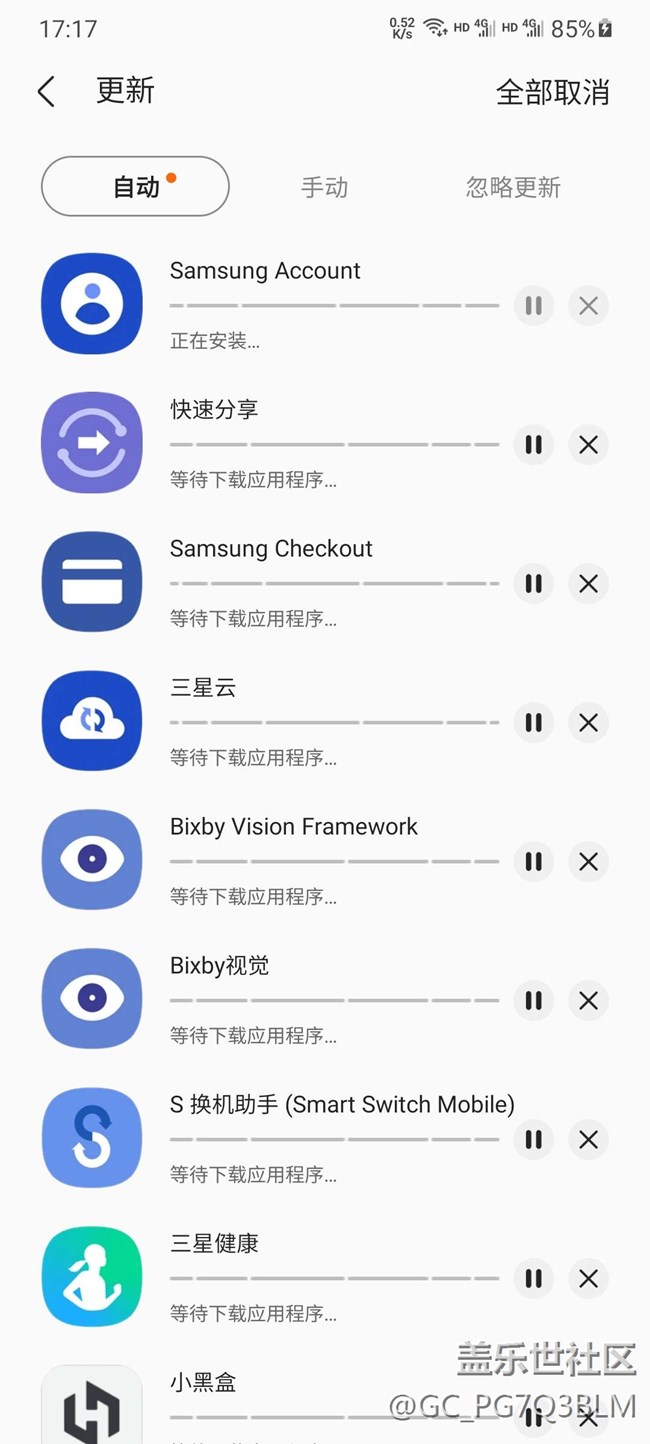Pause the S 换机助手 update
The image size is (650, 1444).
point(533,1139)
